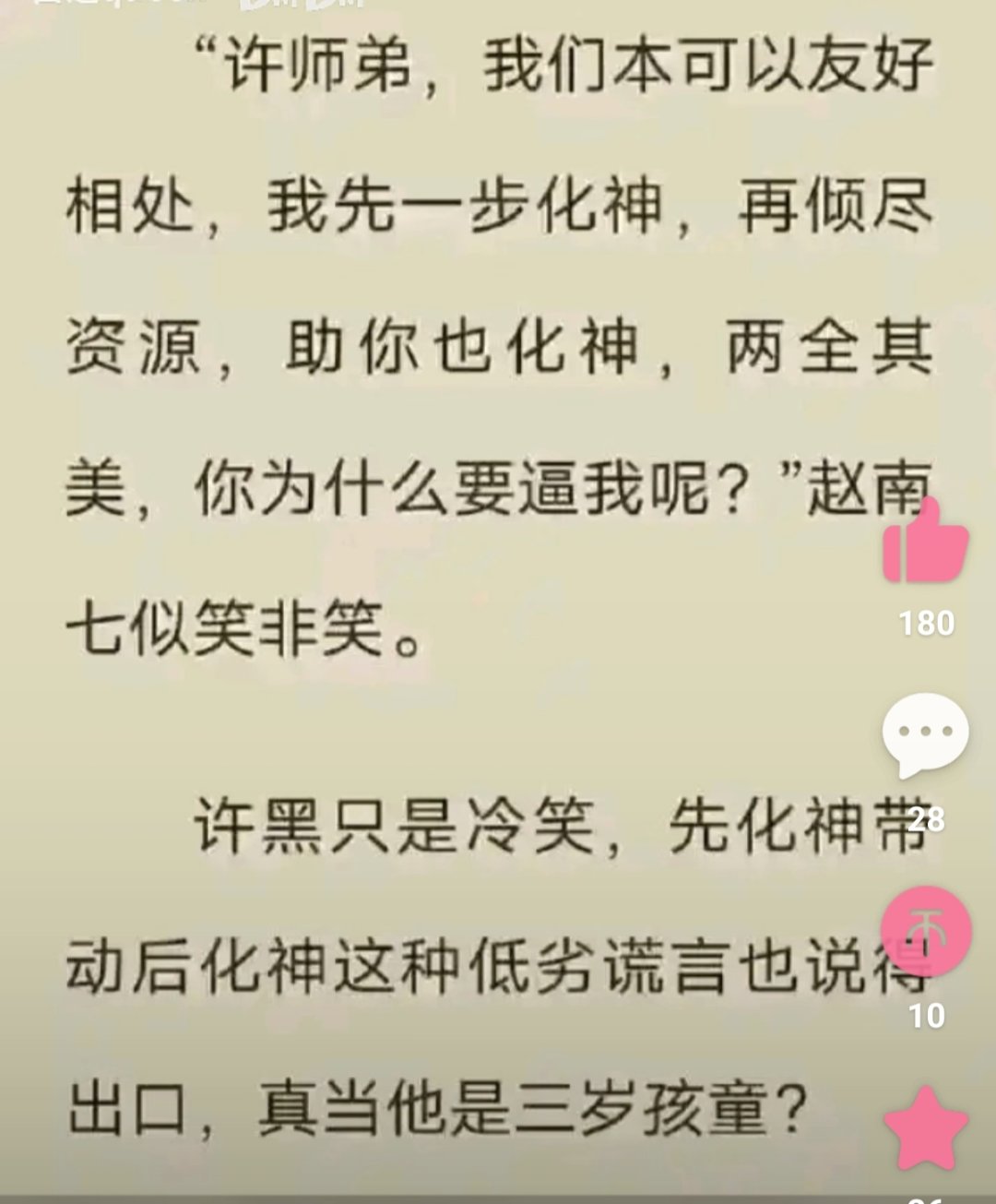Tap the pink coin icon
996x1204 pixels.
[926, 932]
